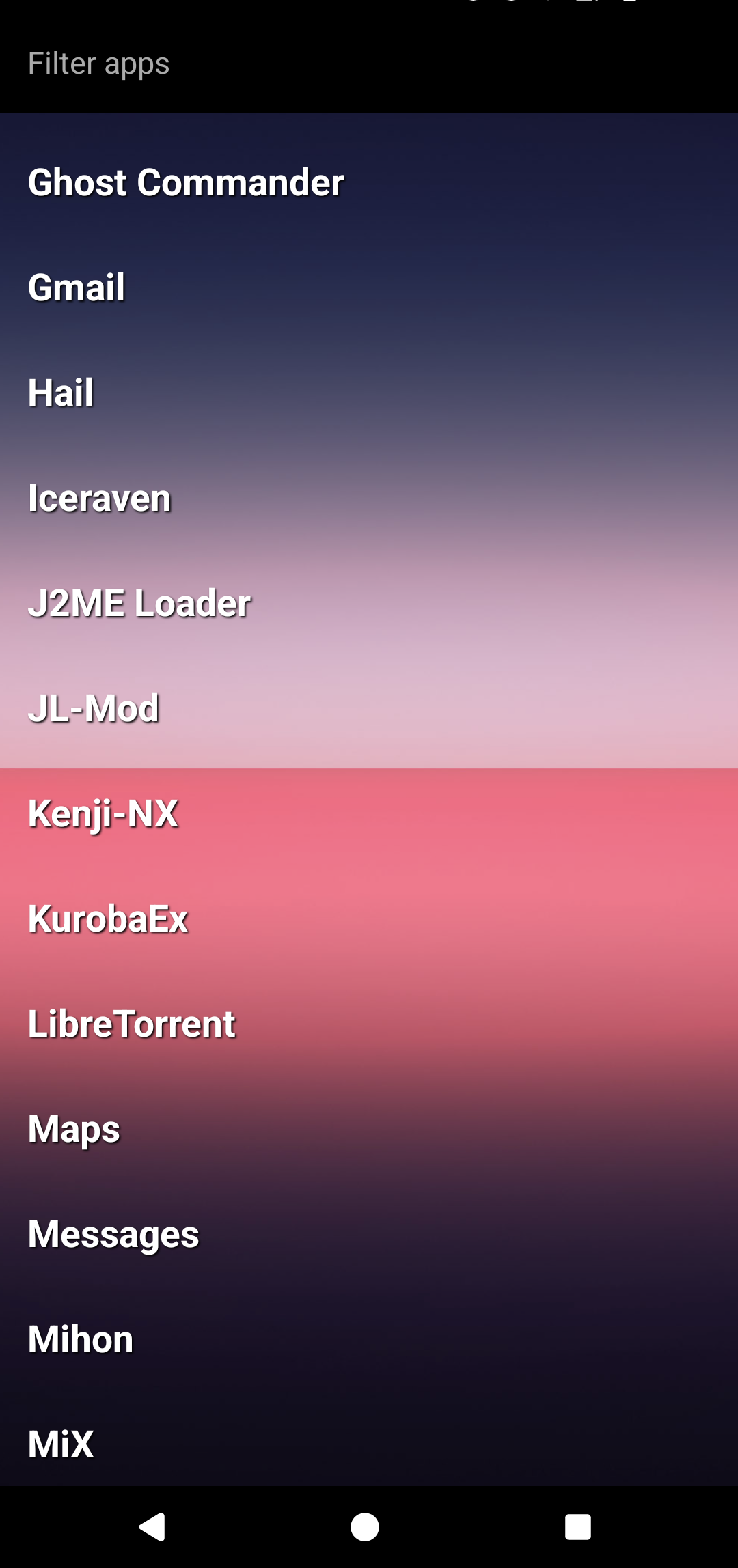Open Gmail from the app list
Viewport: 738px width, 1568px height.
[77, 288]
